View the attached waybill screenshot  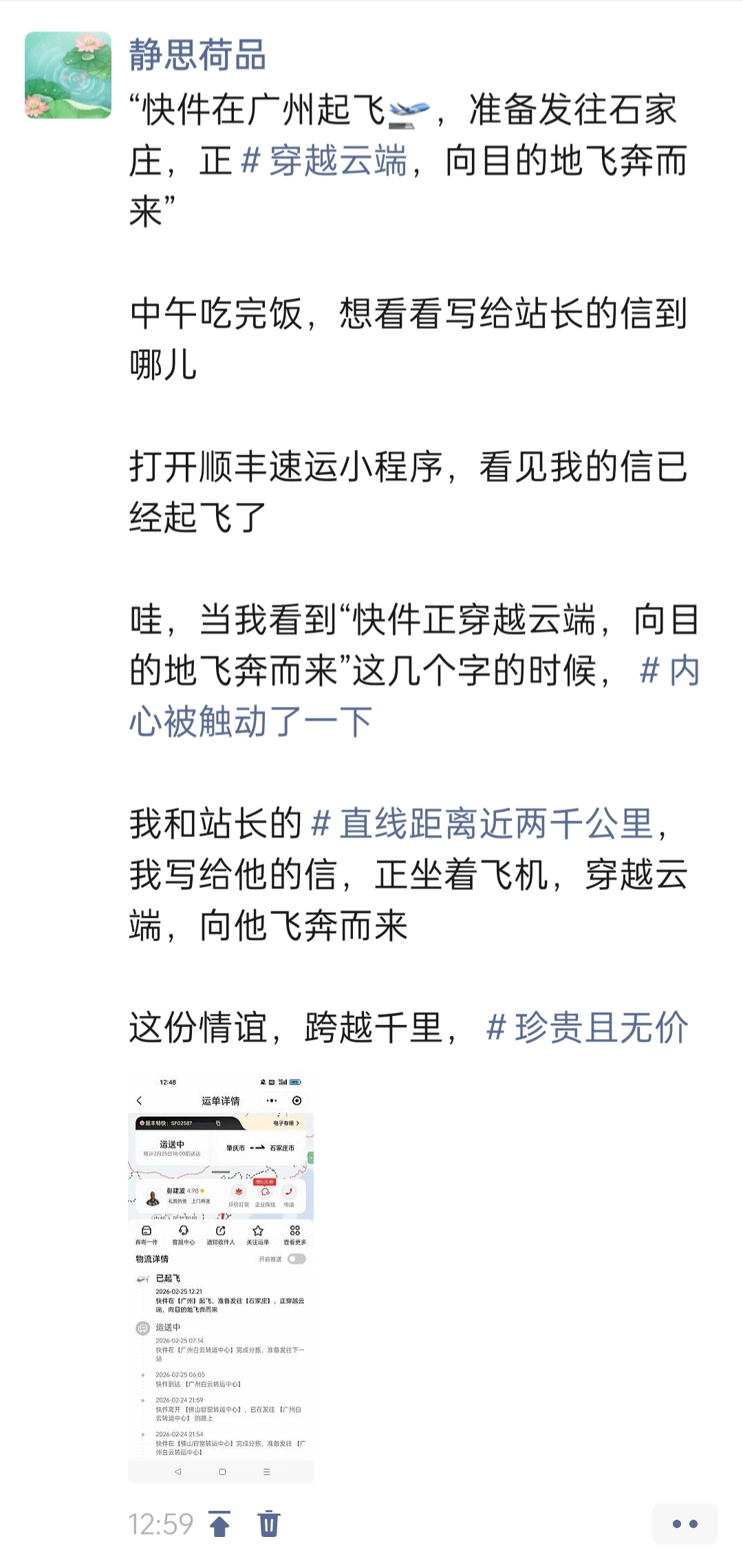click(x=221, y=1278)
